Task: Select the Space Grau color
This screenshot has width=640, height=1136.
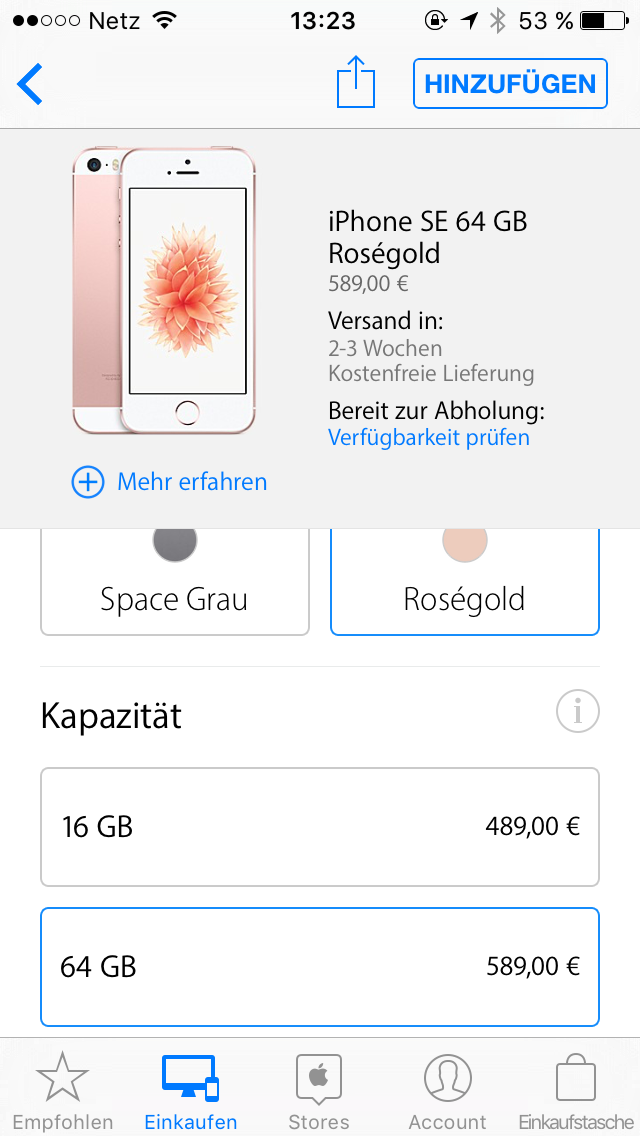Action: (x=175, y=583)
